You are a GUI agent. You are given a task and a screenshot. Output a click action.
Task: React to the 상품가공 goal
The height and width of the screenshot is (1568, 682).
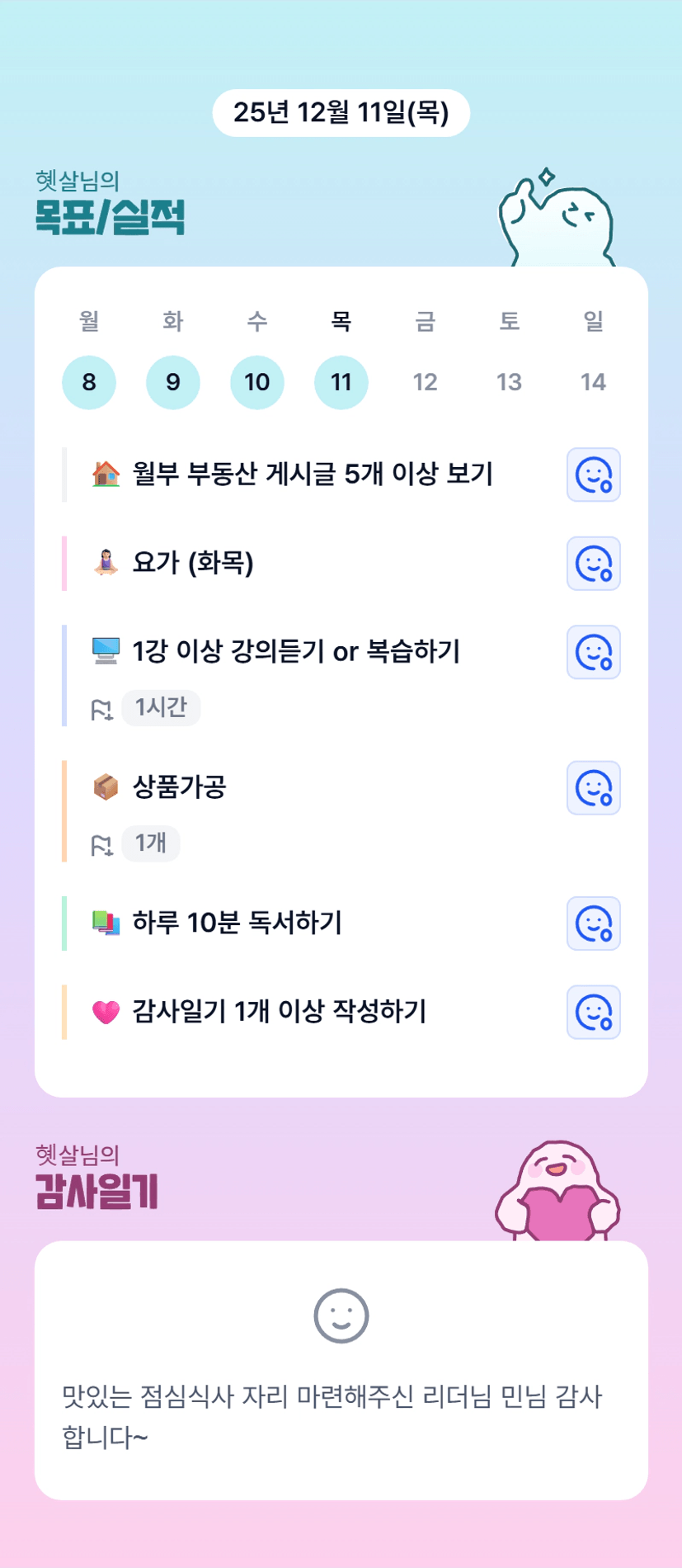(593, 788)
